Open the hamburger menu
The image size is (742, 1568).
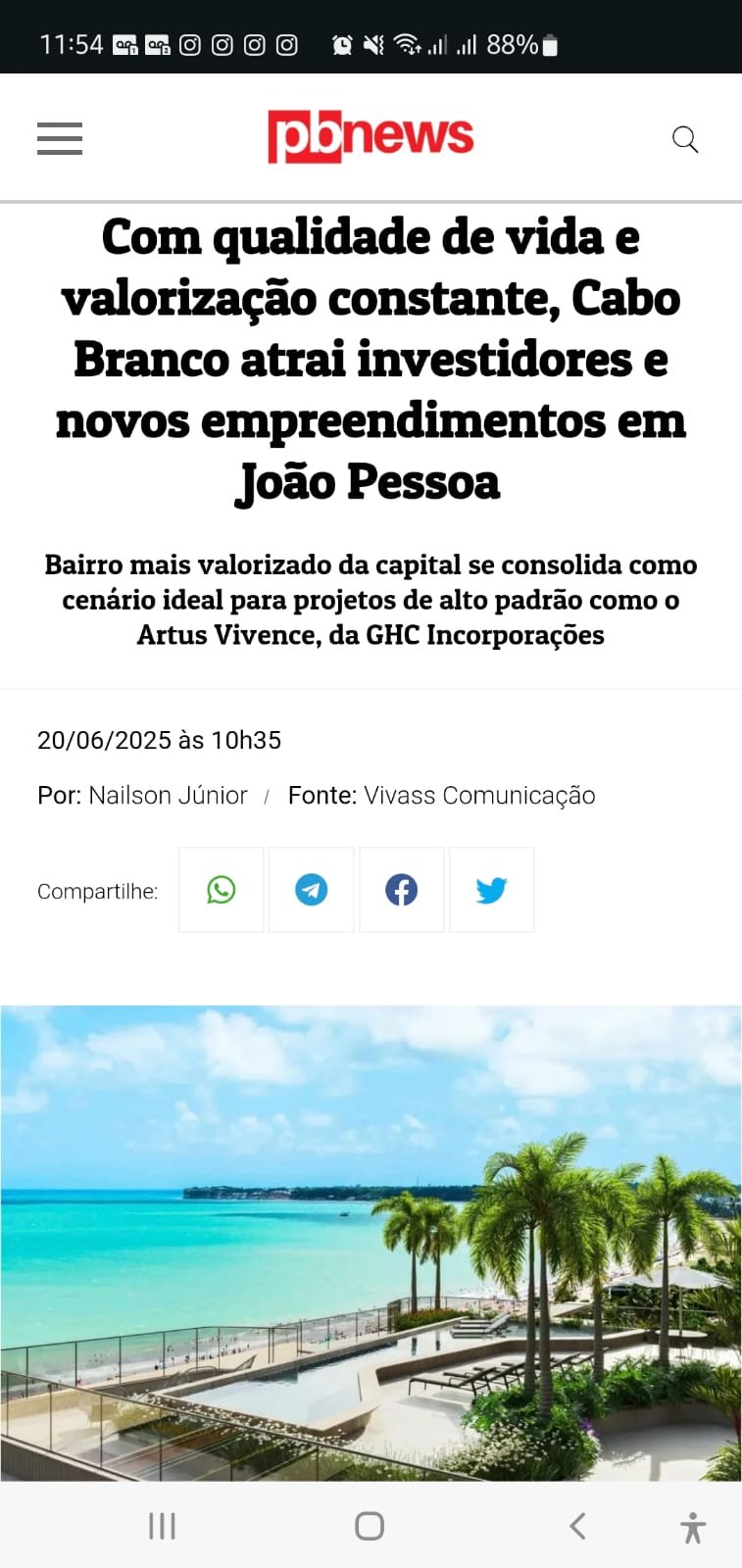tap(60, 138)
